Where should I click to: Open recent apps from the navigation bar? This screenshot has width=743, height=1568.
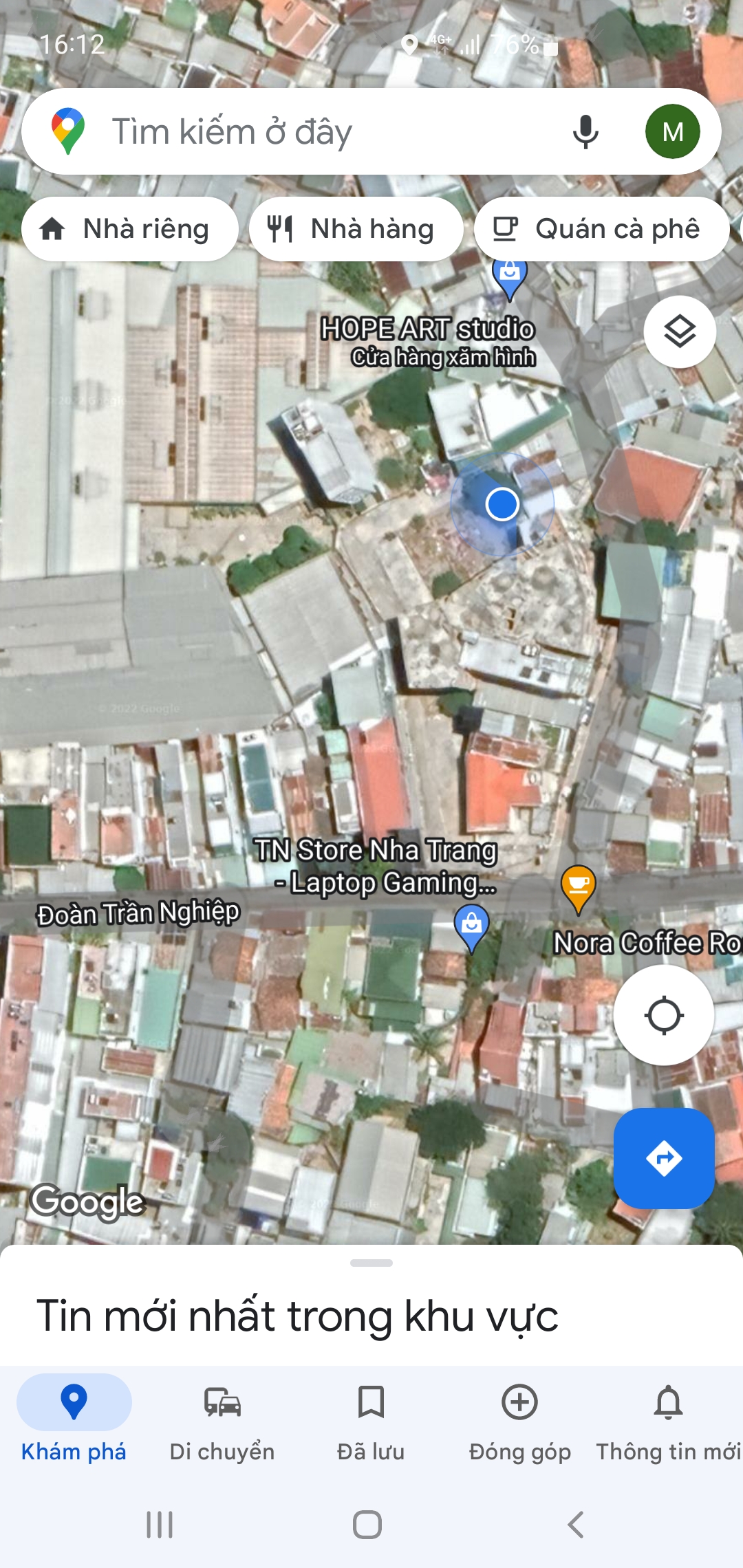(160, 1525)
